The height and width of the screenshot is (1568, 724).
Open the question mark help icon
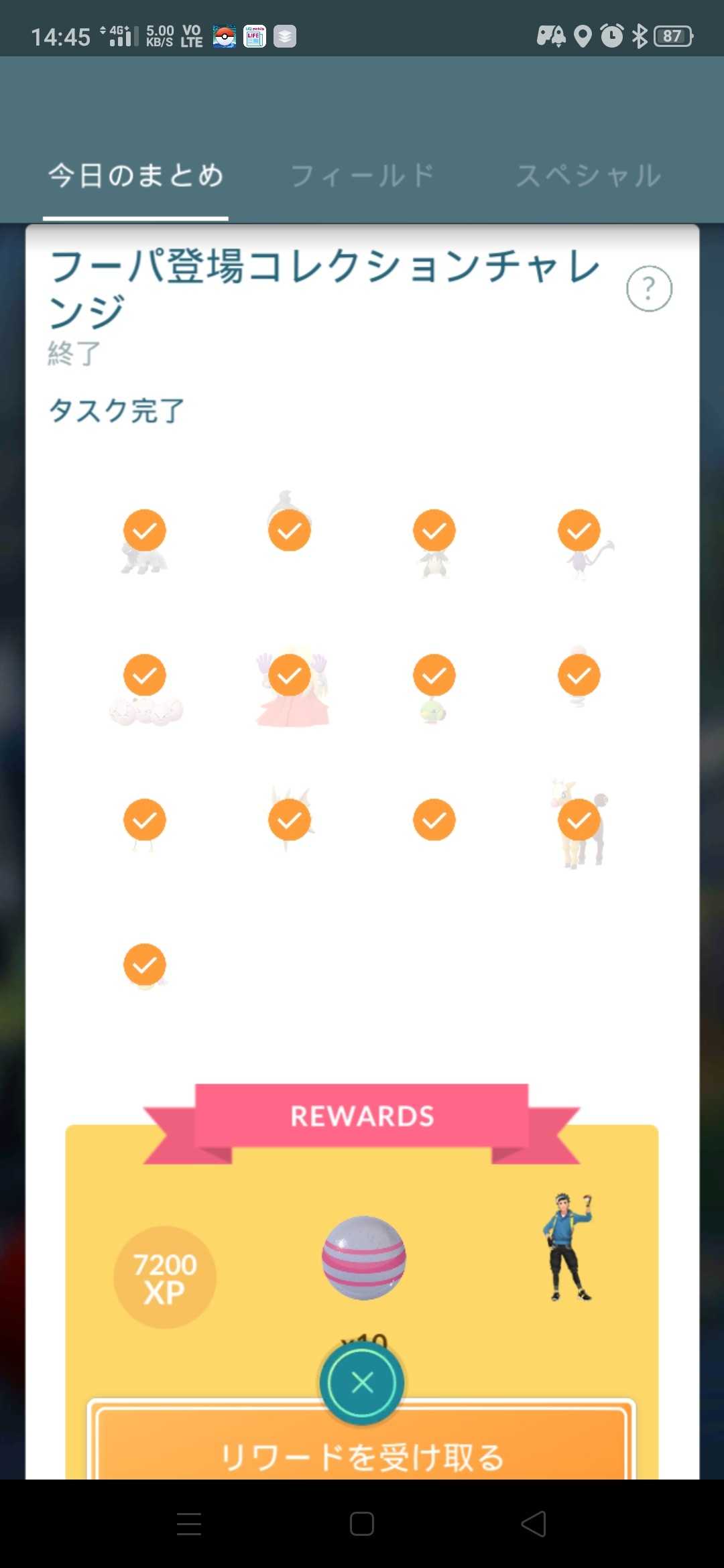click(x=648, y=289)
